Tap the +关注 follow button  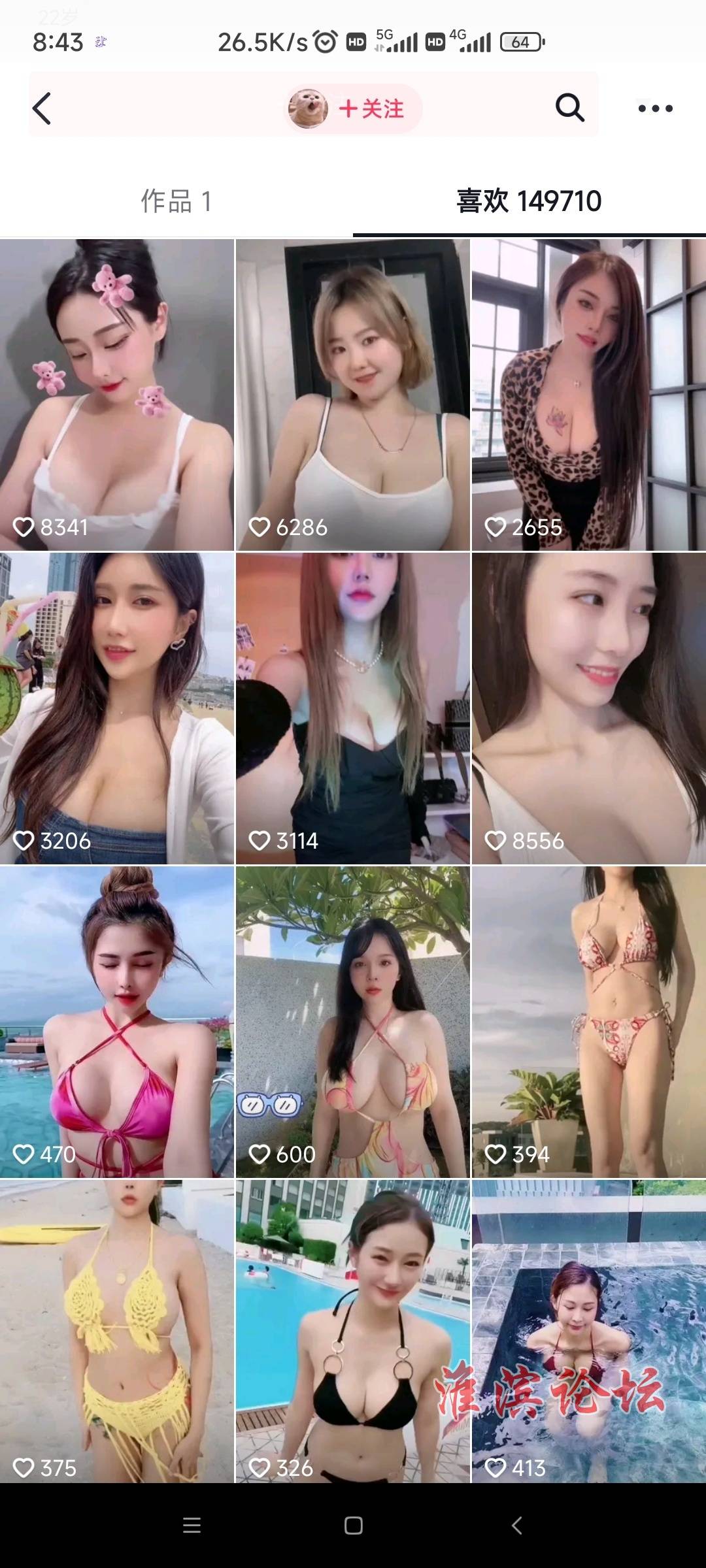click(x=371, y=108)
